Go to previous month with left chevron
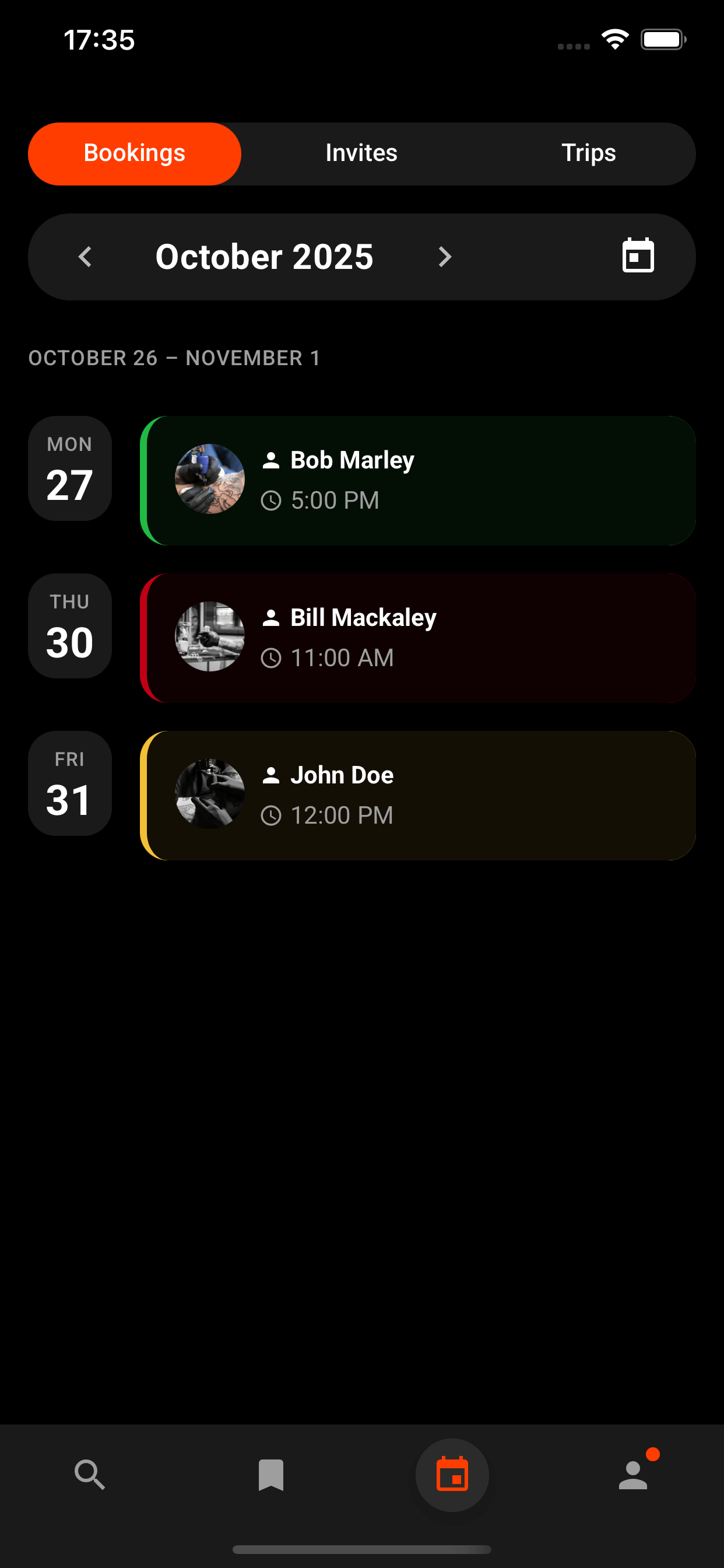 pyautogui.click(x=85, y=256)
